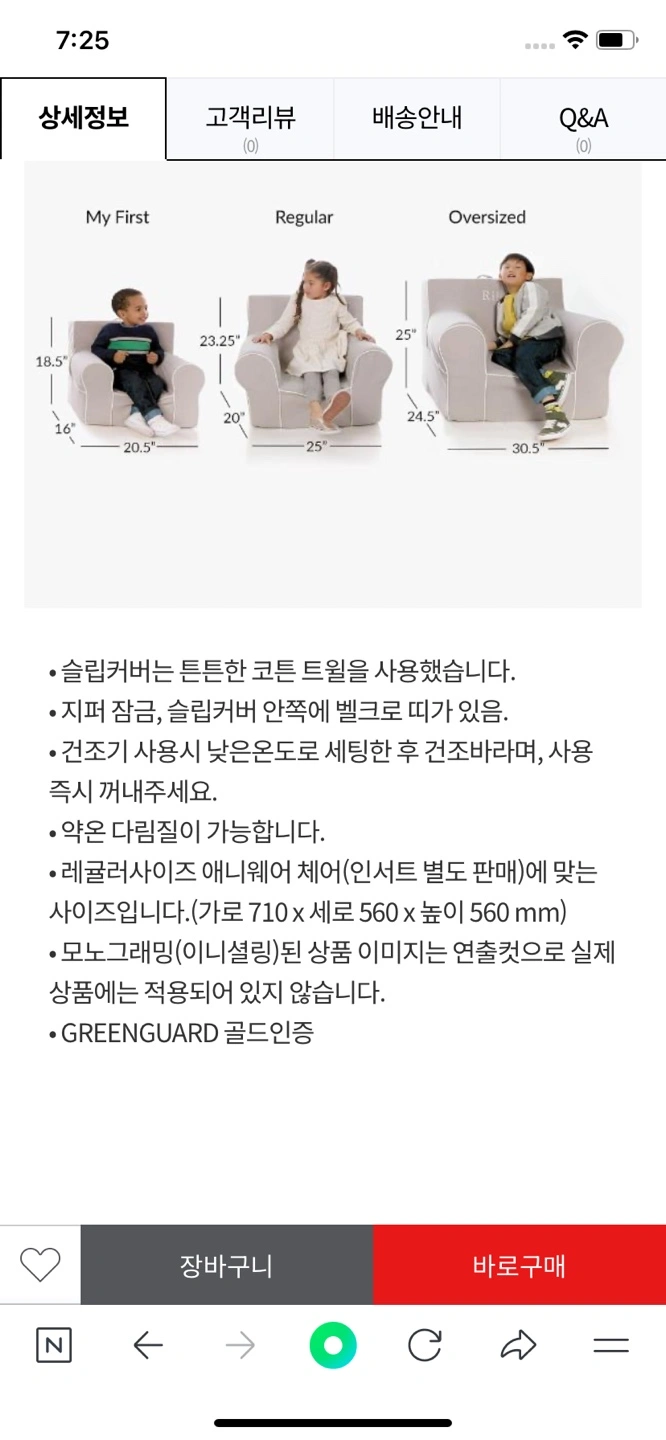This screenshot has width=666, height=1440.
Task: Reload the current page
Action: click(425, 1345)
